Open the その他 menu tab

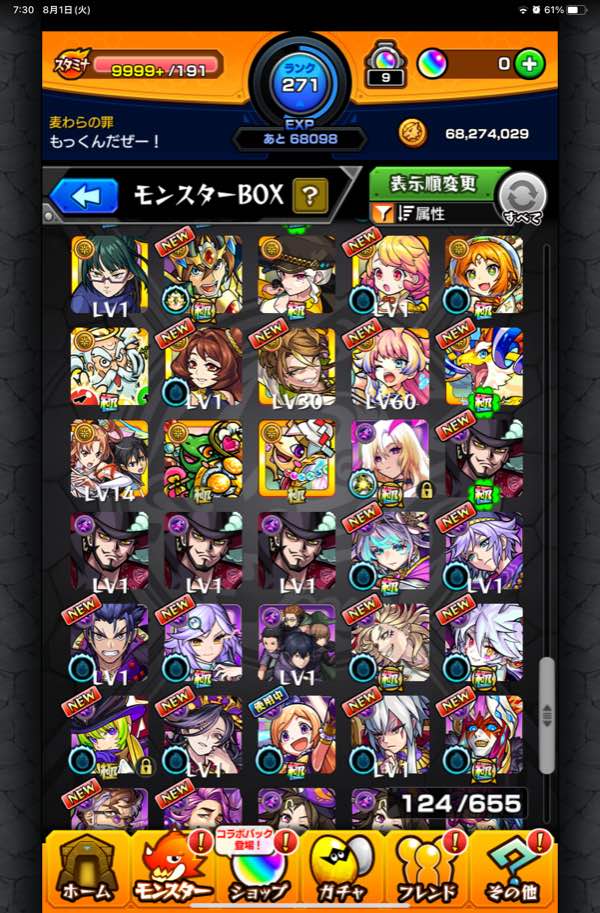point(513,866)
